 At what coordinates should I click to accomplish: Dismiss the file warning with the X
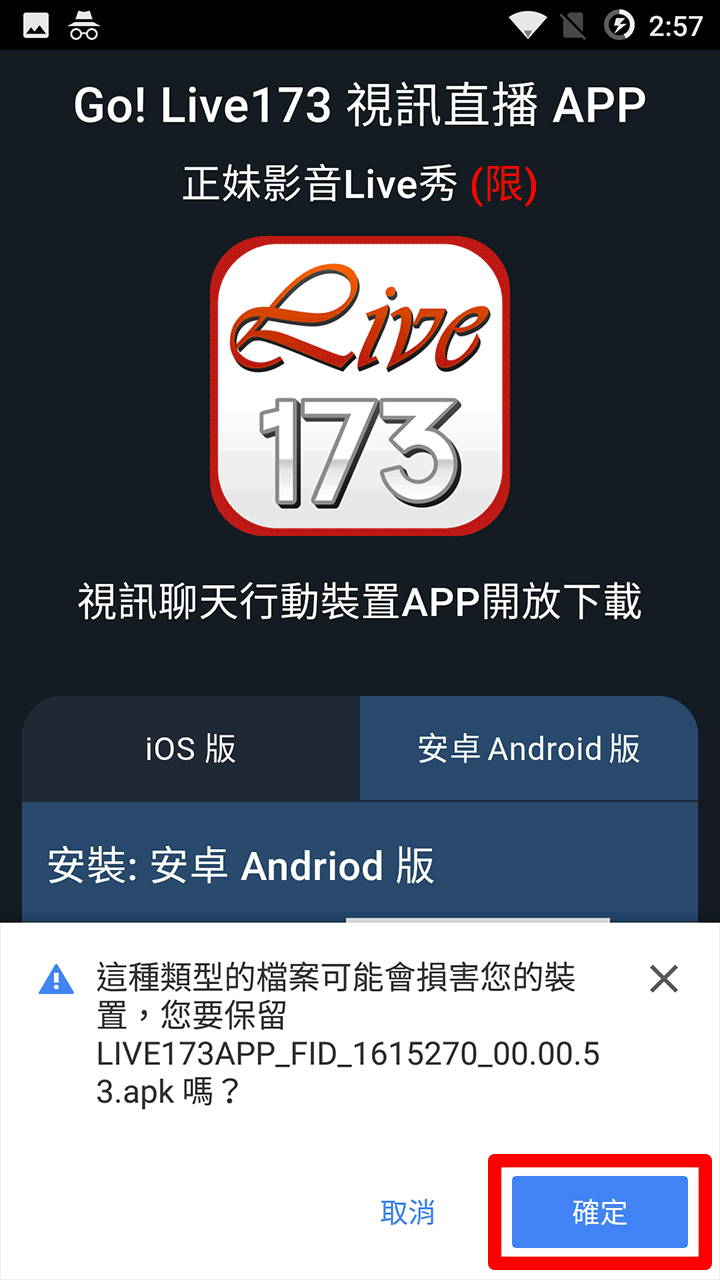[x=664, y=978]
